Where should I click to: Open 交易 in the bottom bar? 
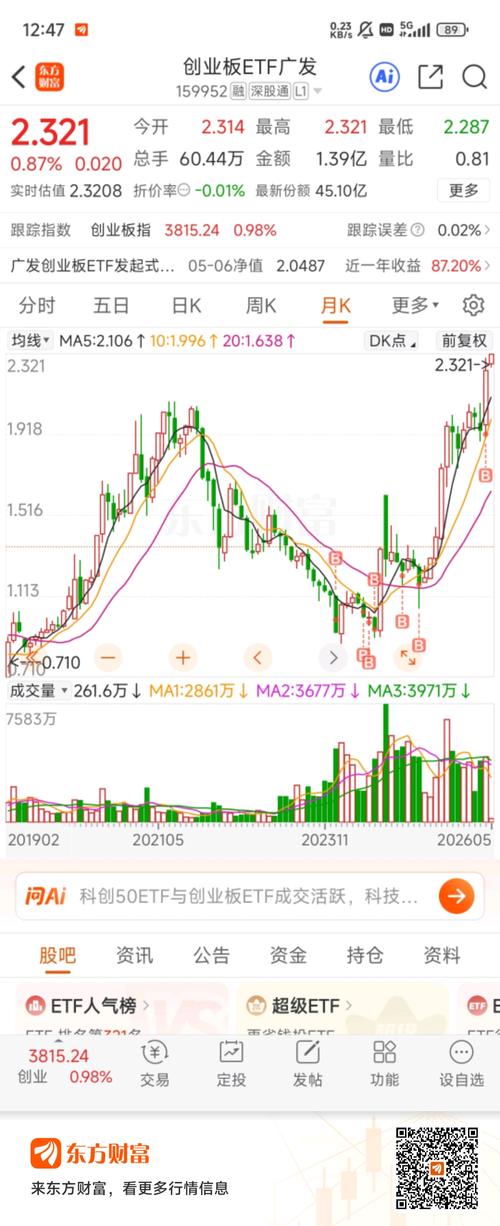tap(155, 1063)
